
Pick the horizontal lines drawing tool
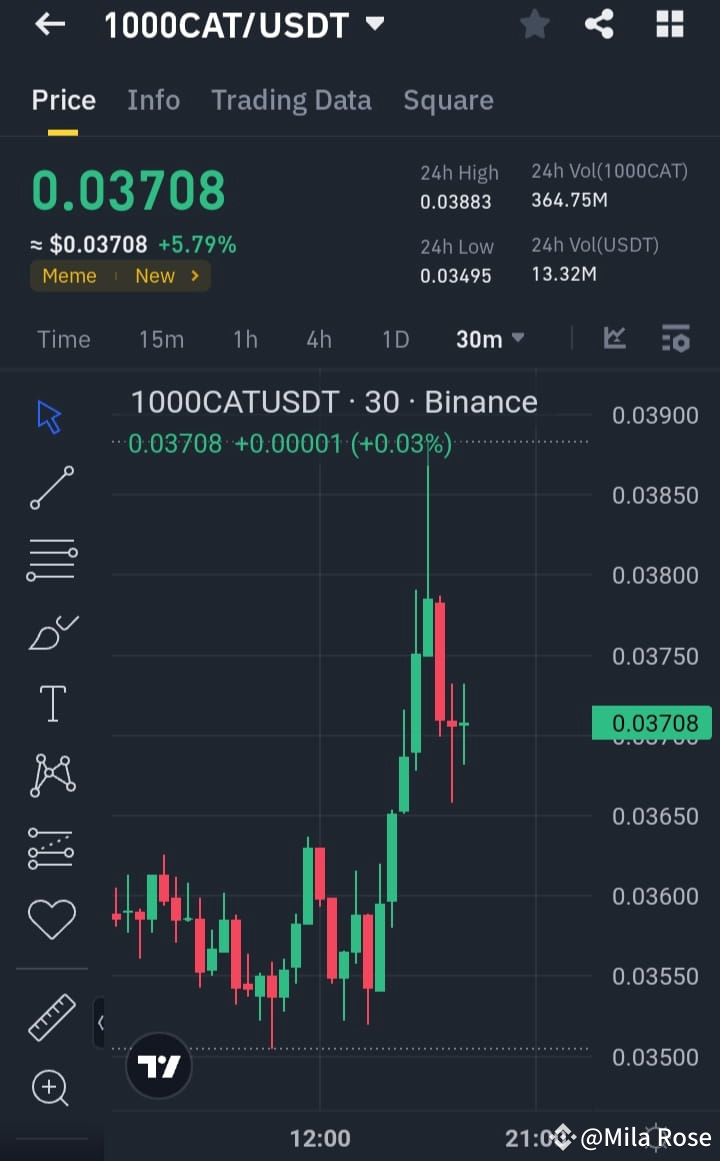click(50, 558)
